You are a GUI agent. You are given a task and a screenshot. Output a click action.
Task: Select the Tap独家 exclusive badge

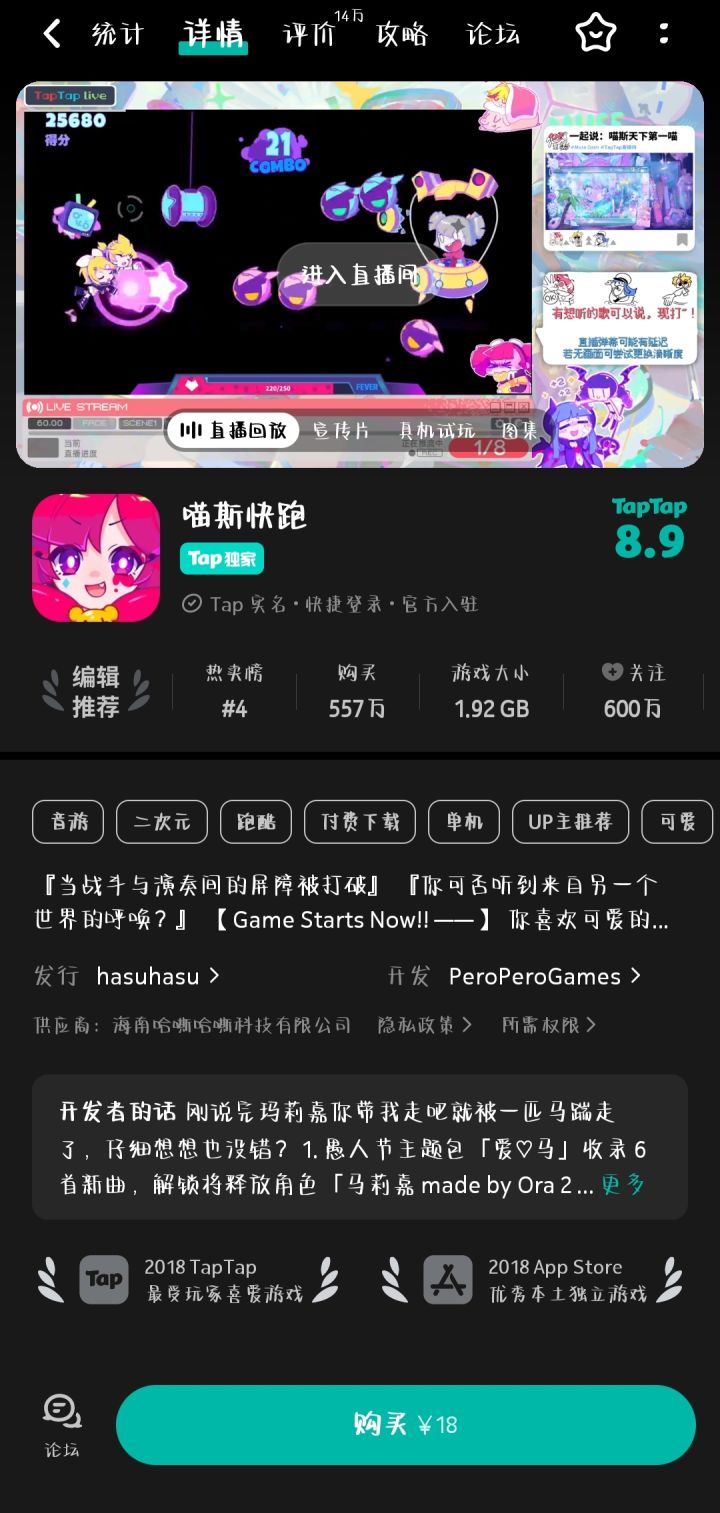coord(221,560)
